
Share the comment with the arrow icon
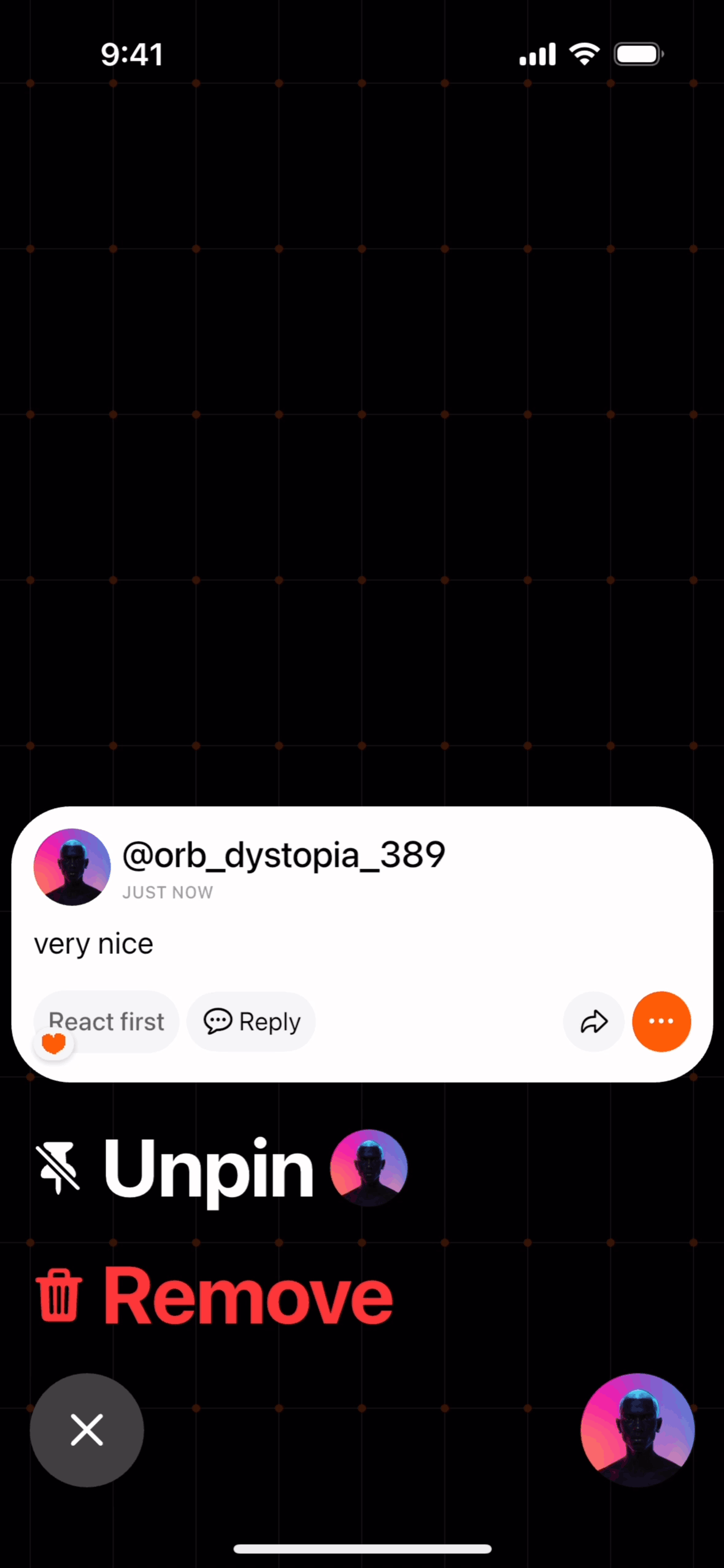click(593, 1021)
